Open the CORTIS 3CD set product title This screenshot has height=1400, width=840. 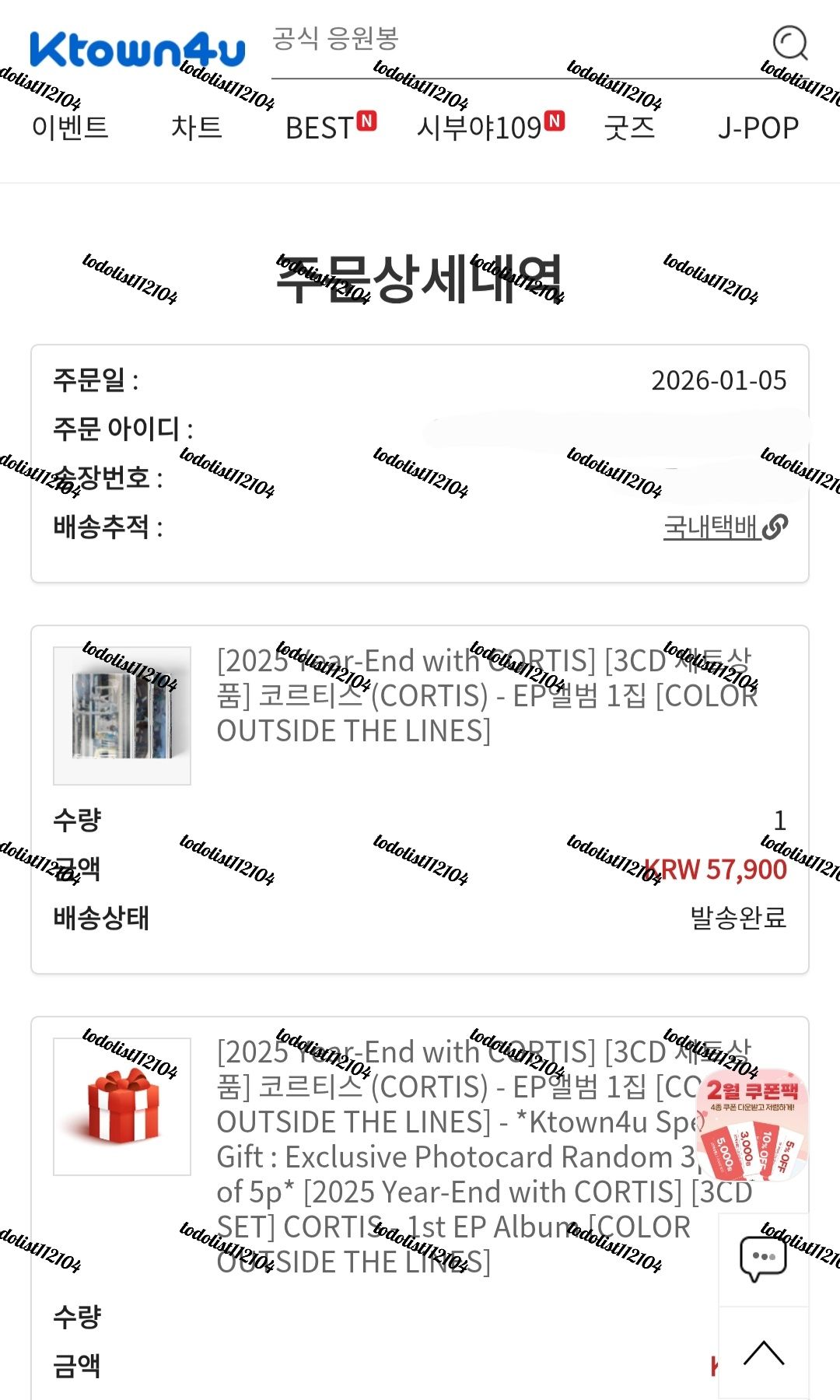click(486, 695)
